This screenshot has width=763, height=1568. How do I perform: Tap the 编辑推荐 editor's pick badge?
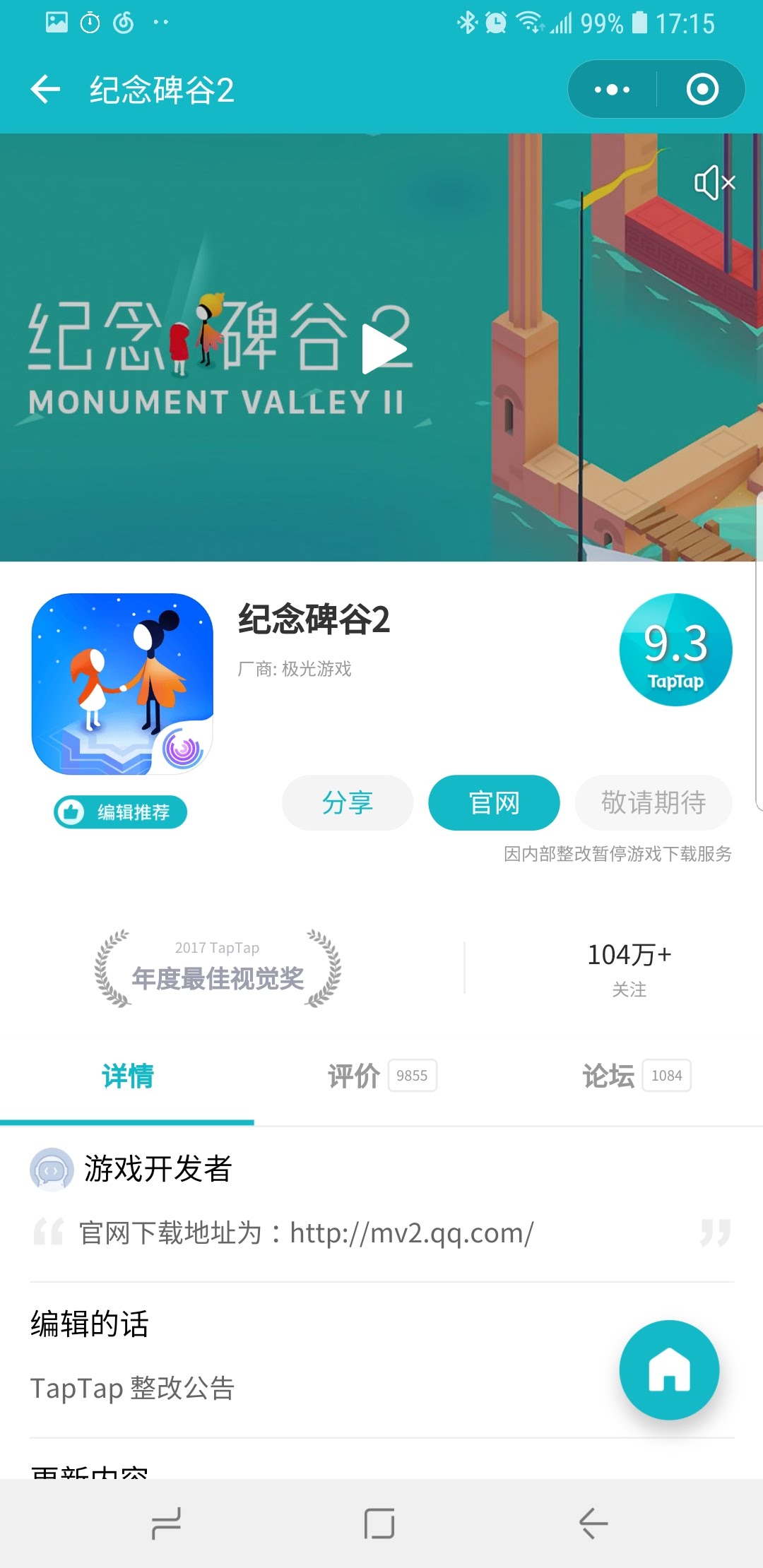[x=120, y=812]
